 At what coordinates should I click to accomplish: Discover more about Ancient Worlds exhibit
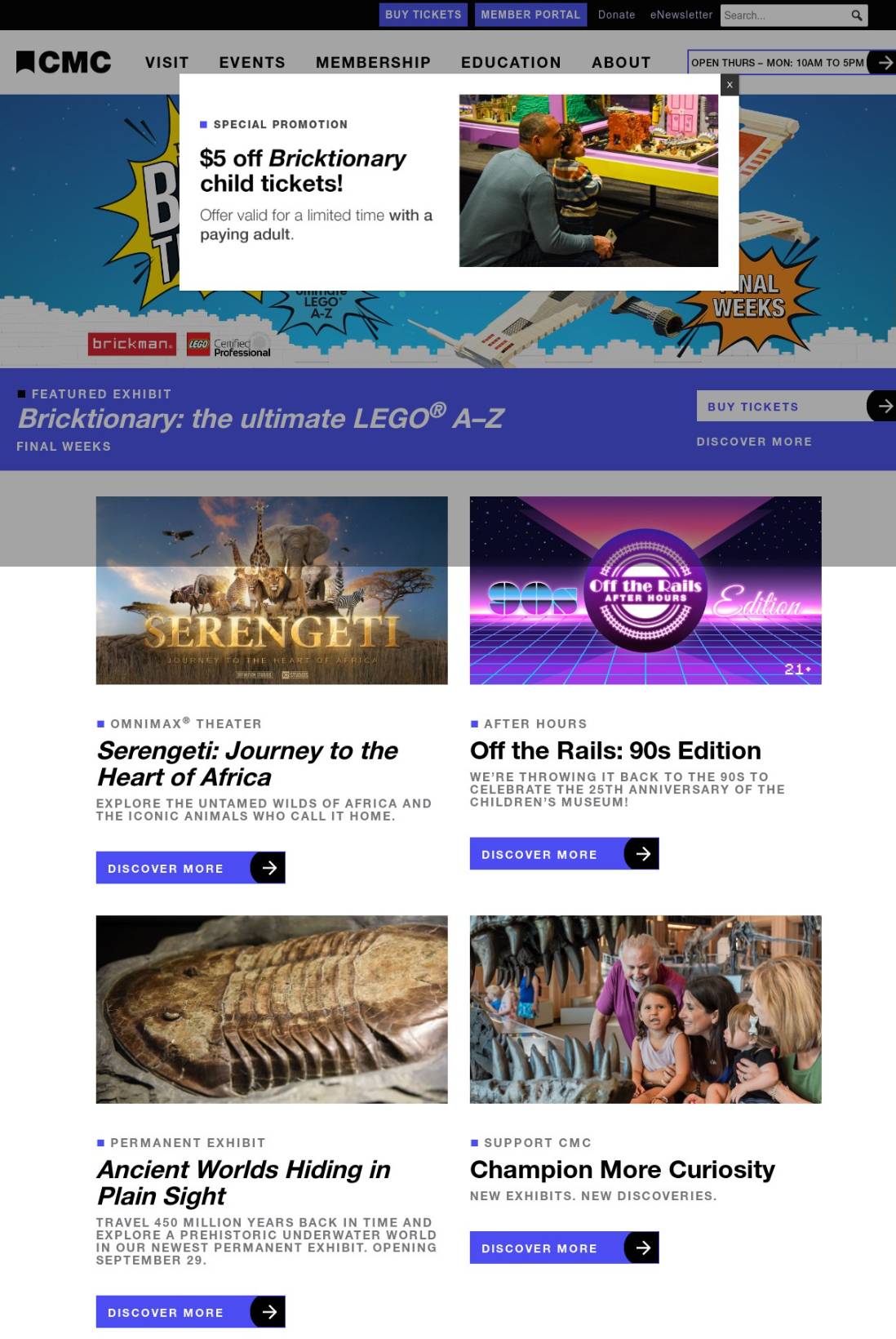pos(190,1312)
